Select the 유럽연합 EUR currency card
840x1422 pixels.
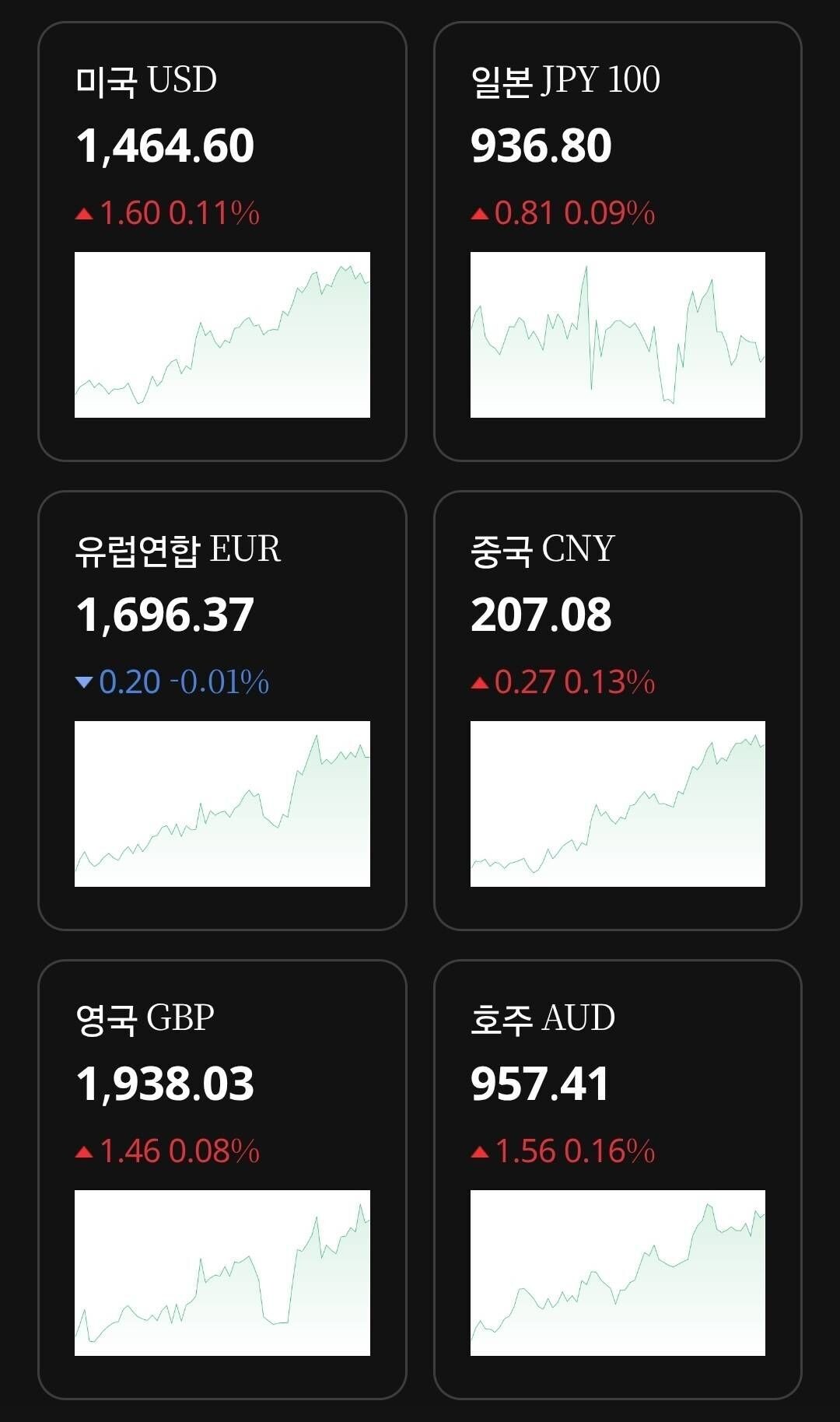222,710
